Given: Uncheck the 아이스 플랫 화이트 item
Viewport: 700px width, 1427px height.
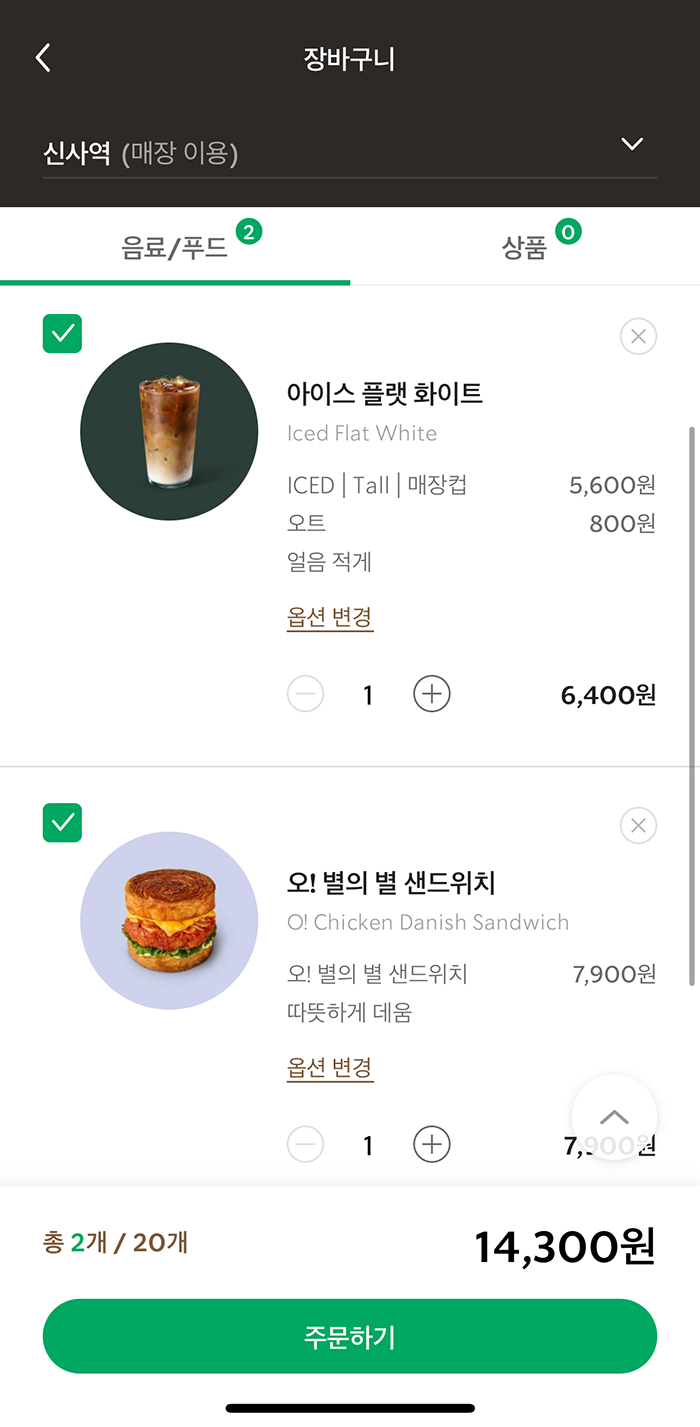Looking at the screenshot, I should pyautogui.click(x=63, y=334).
